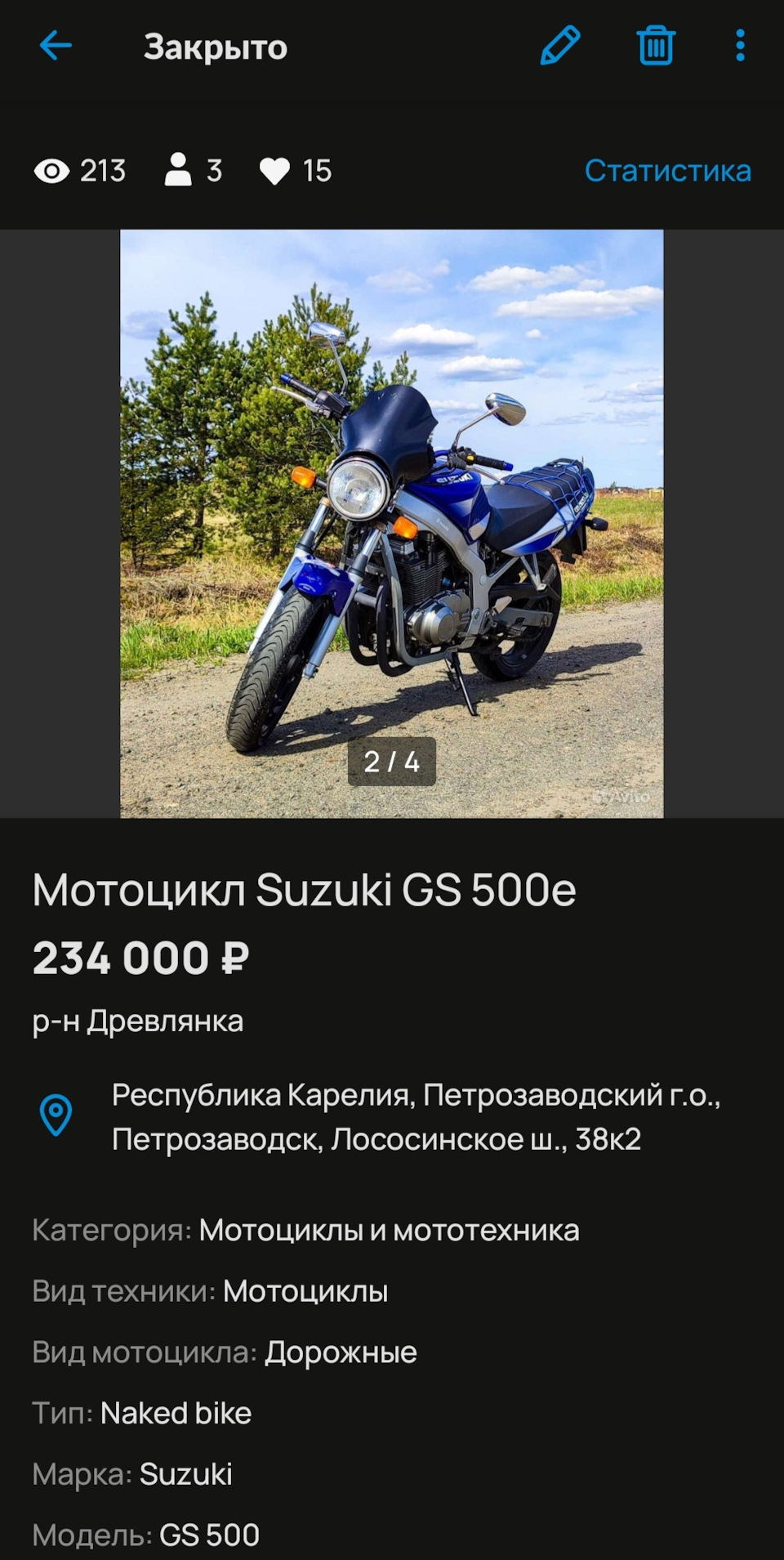
Task: Go back using the arrow icon
Action: point(56,46)
